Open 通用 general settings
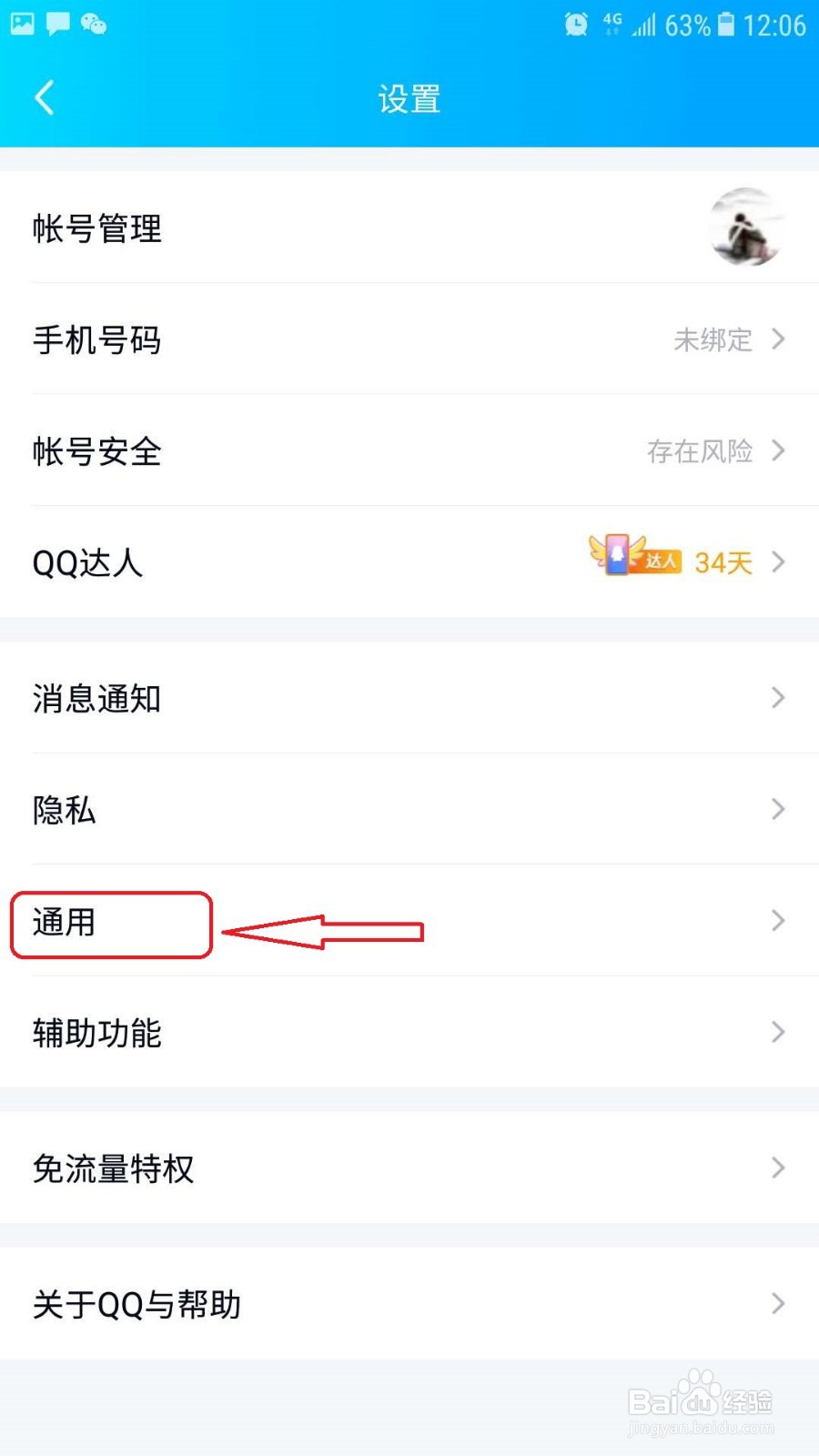 click(64, 922)
